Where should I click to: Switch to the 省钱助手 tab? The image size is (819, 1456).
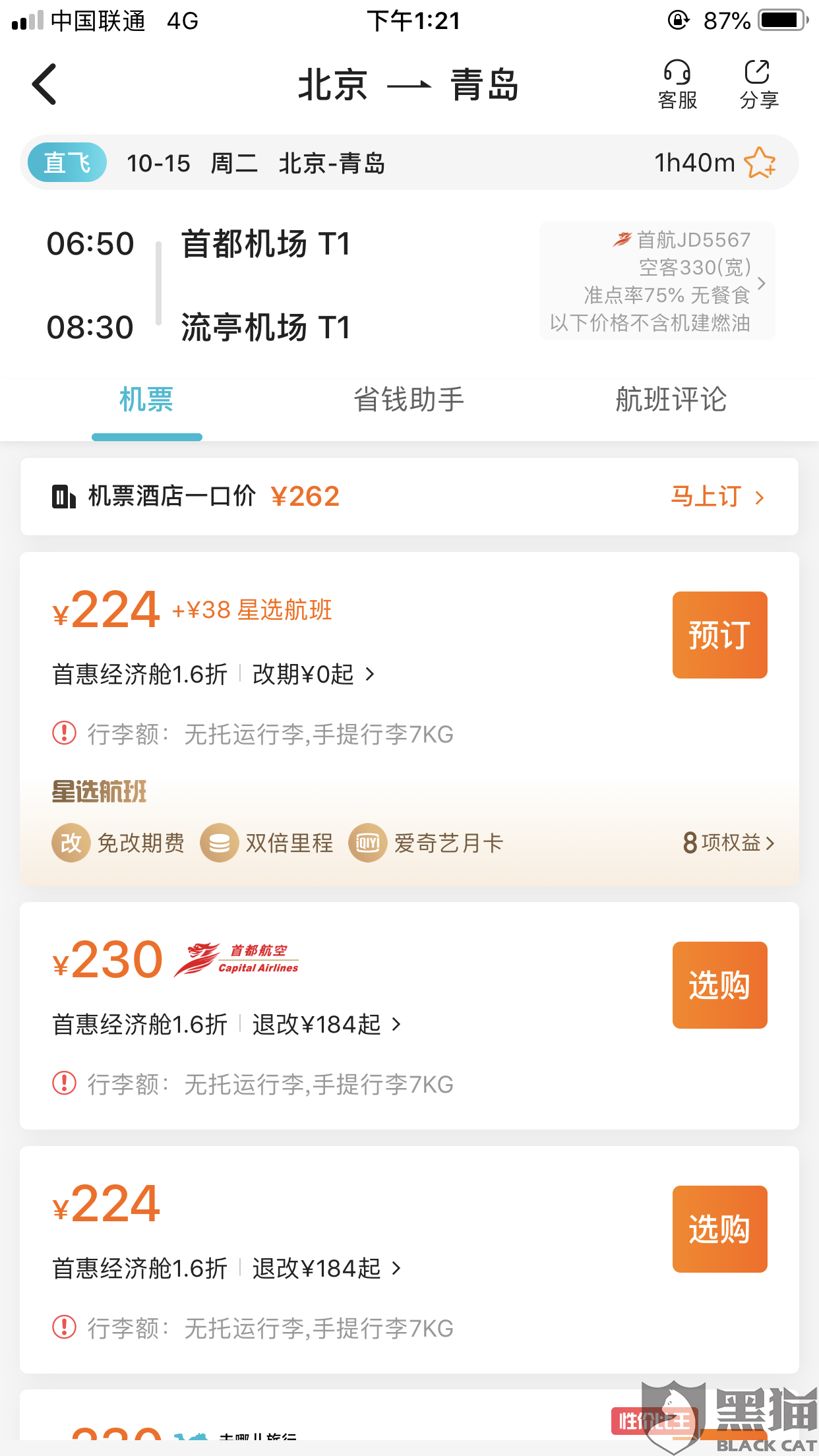[x=409, y=400]
